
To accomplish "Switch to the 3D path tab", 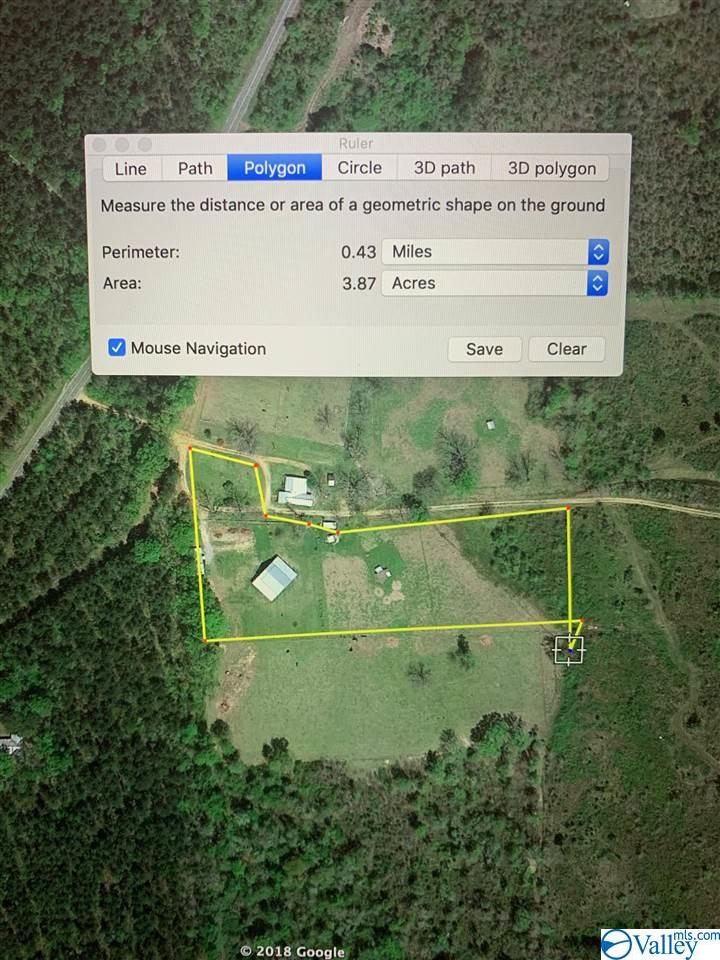I will [444, 168].
